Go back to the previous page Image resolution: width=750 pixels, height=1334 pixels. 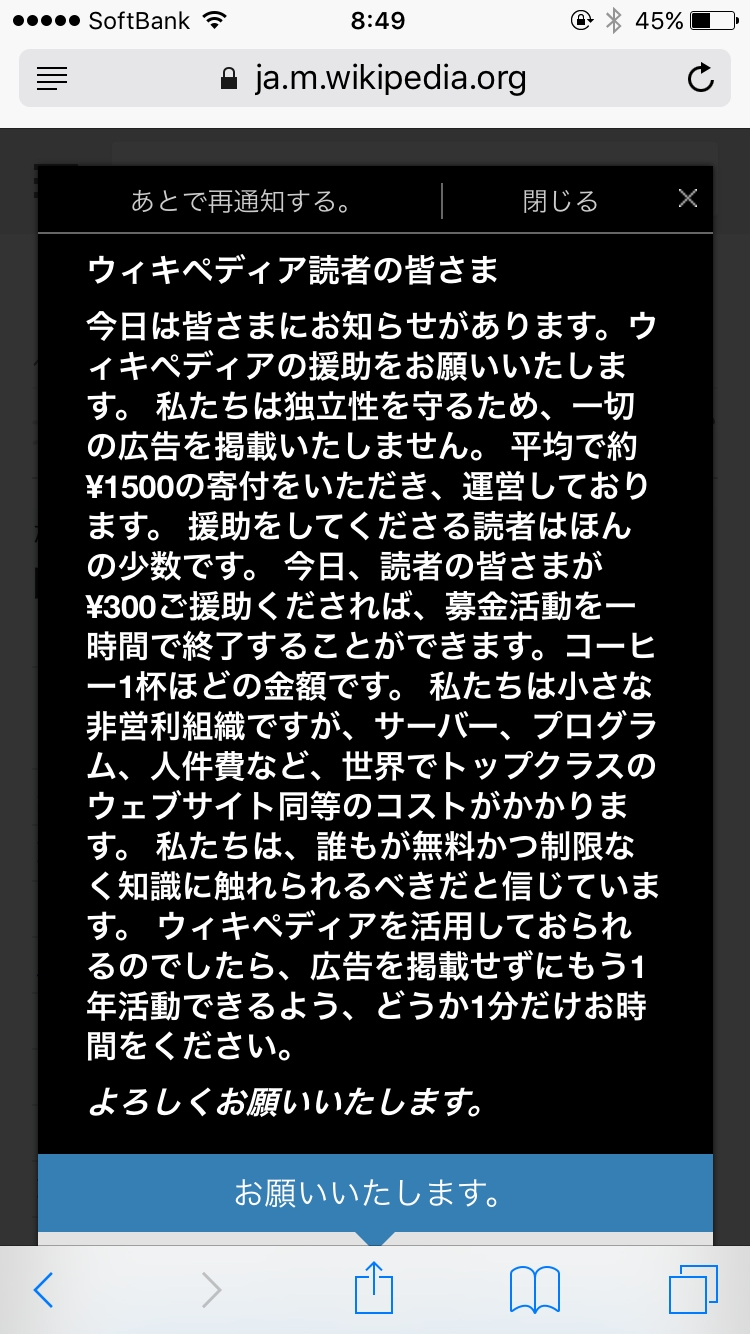point(43,1290)
